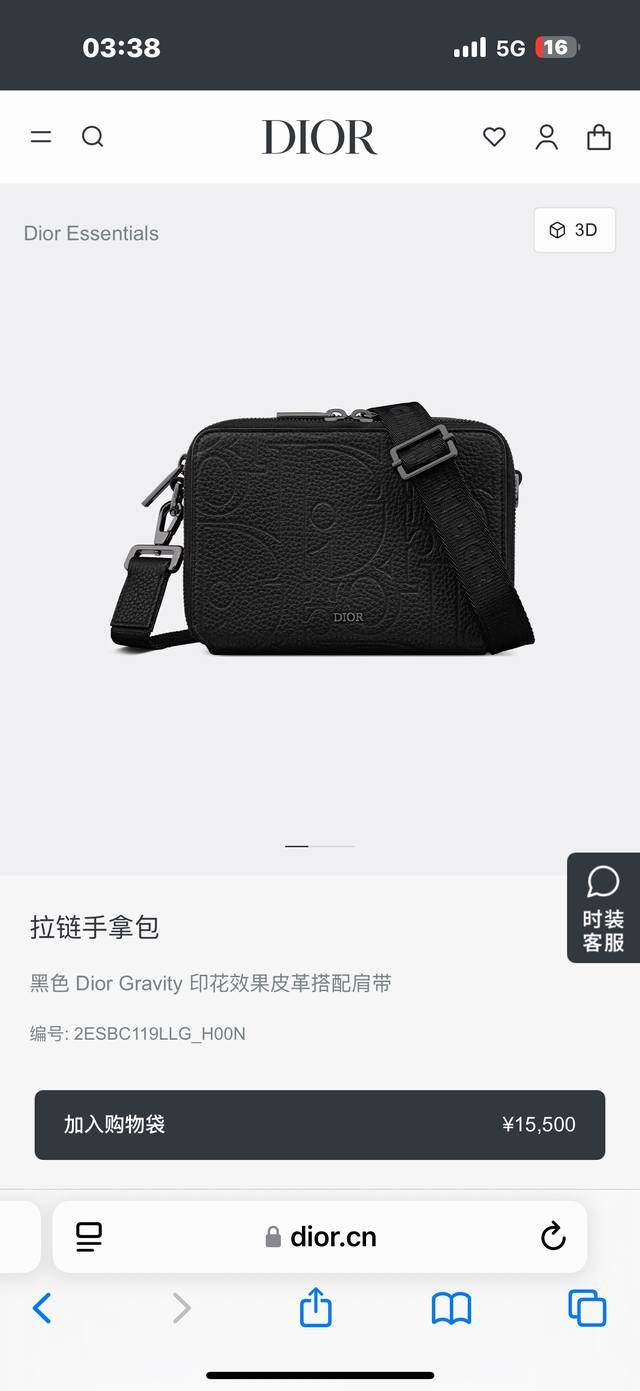Contact 时装客服 chat support
Image resolution: width=640 pixels, height=1391 pixels.
(x=603, y=908)
